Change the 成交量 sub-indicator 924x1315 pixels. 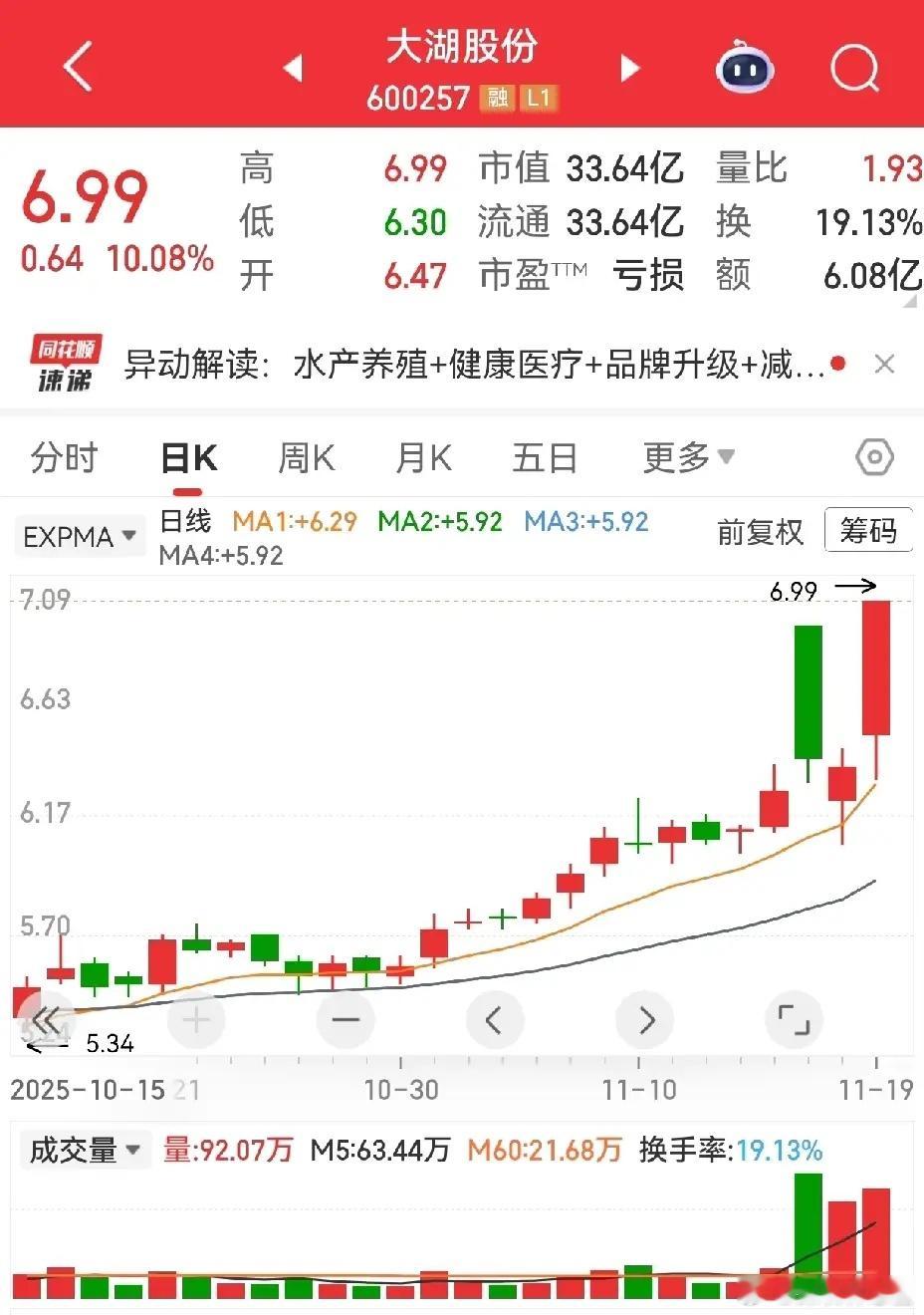coord(86,1151)
